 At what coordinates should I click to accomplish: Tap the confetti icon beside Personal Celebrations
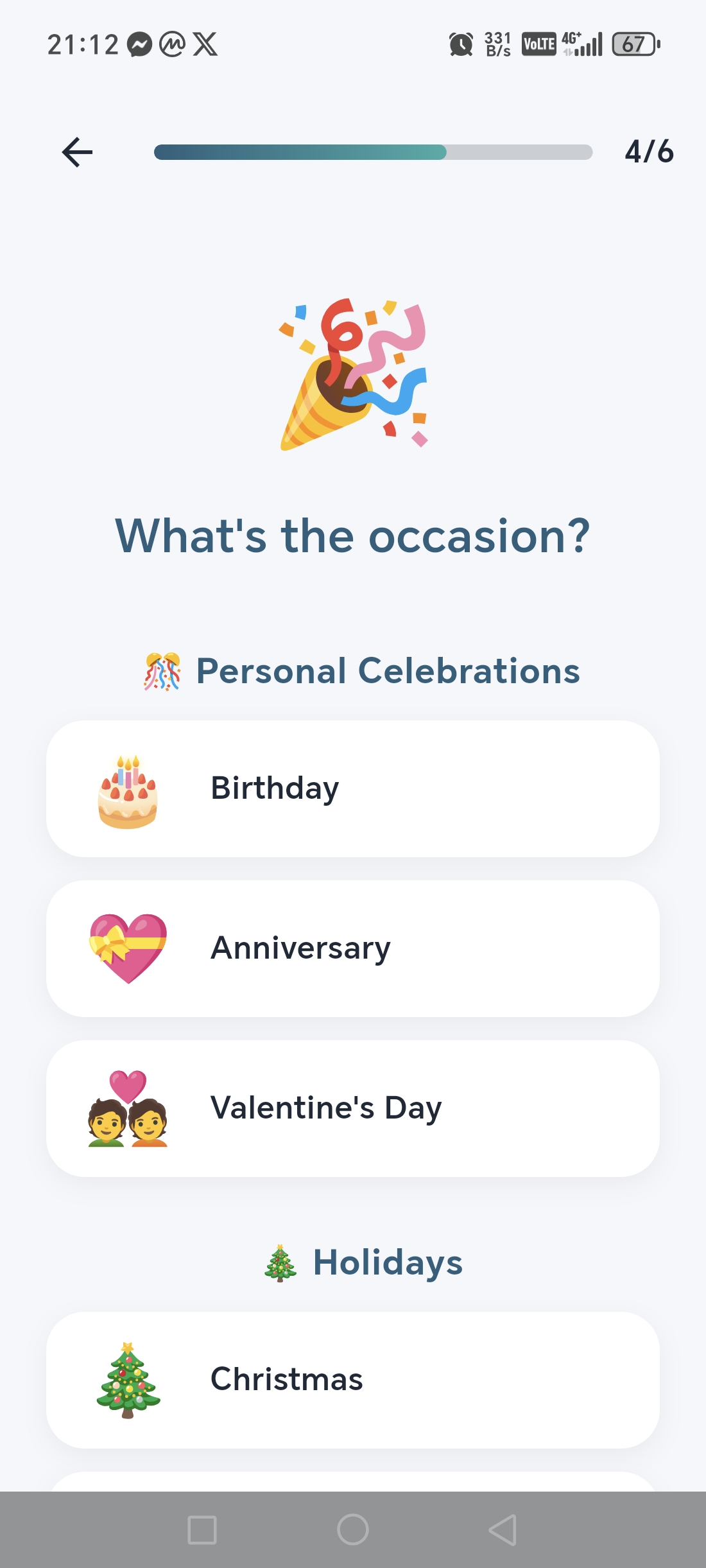point(162,671)
